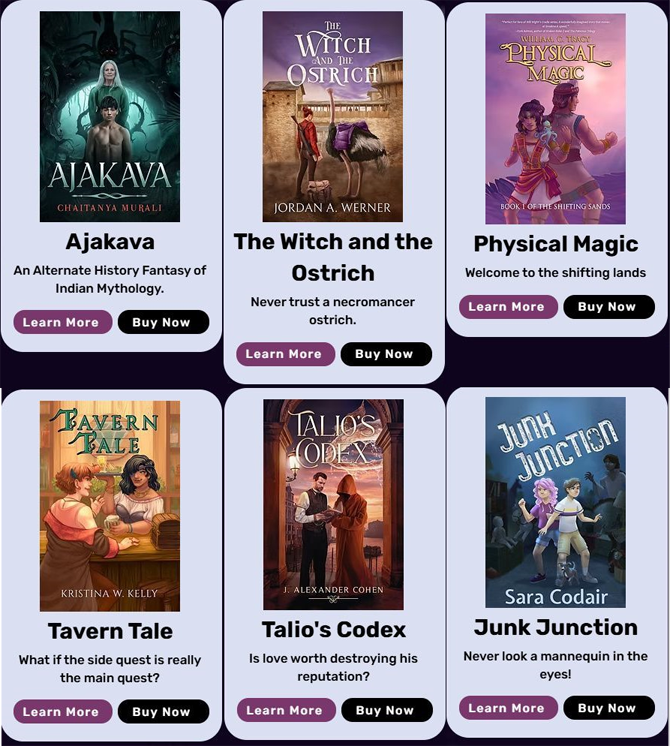This screenshot has height=746, width=670.
Task: Buy The Witch and the Ostrich
Action: pos(386,353)
